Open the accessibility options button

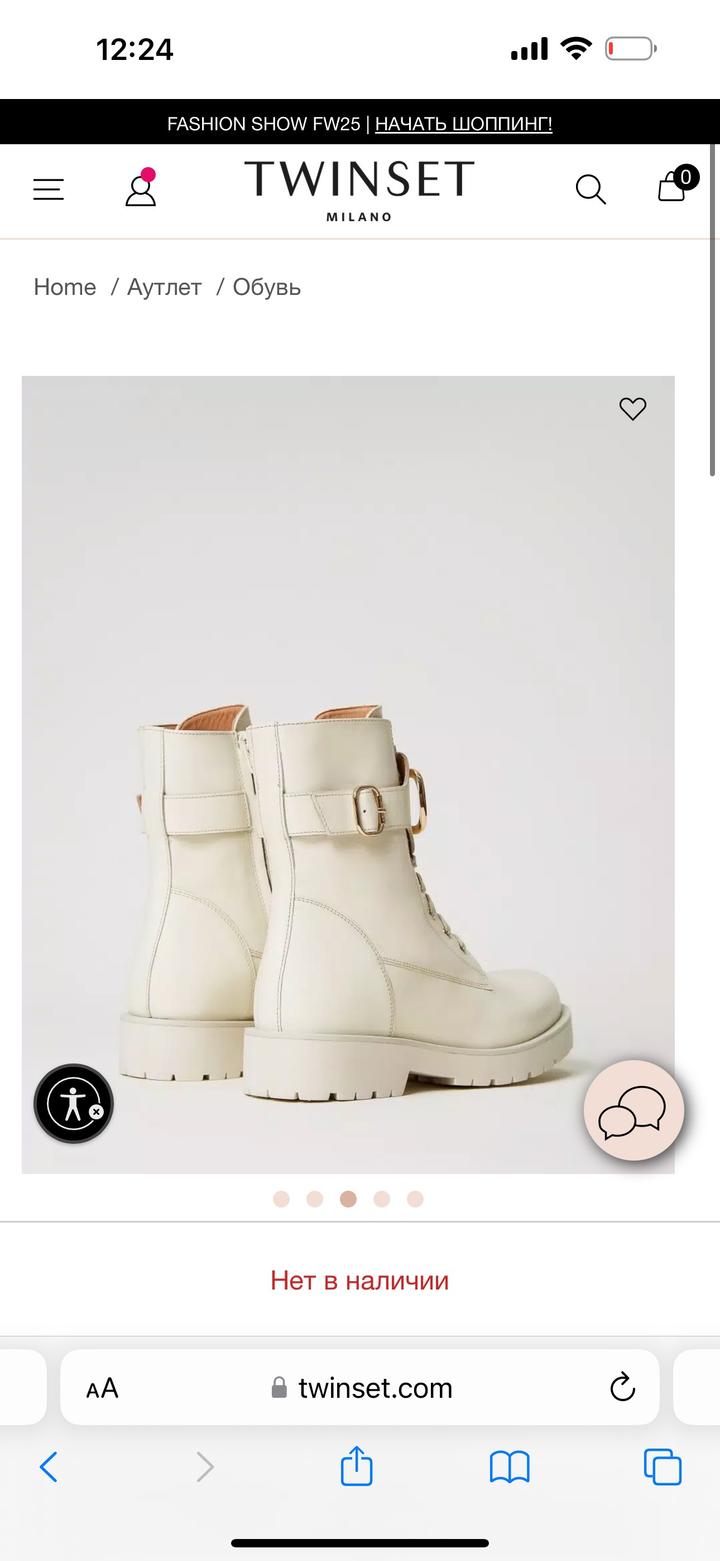pos(73,1104)
